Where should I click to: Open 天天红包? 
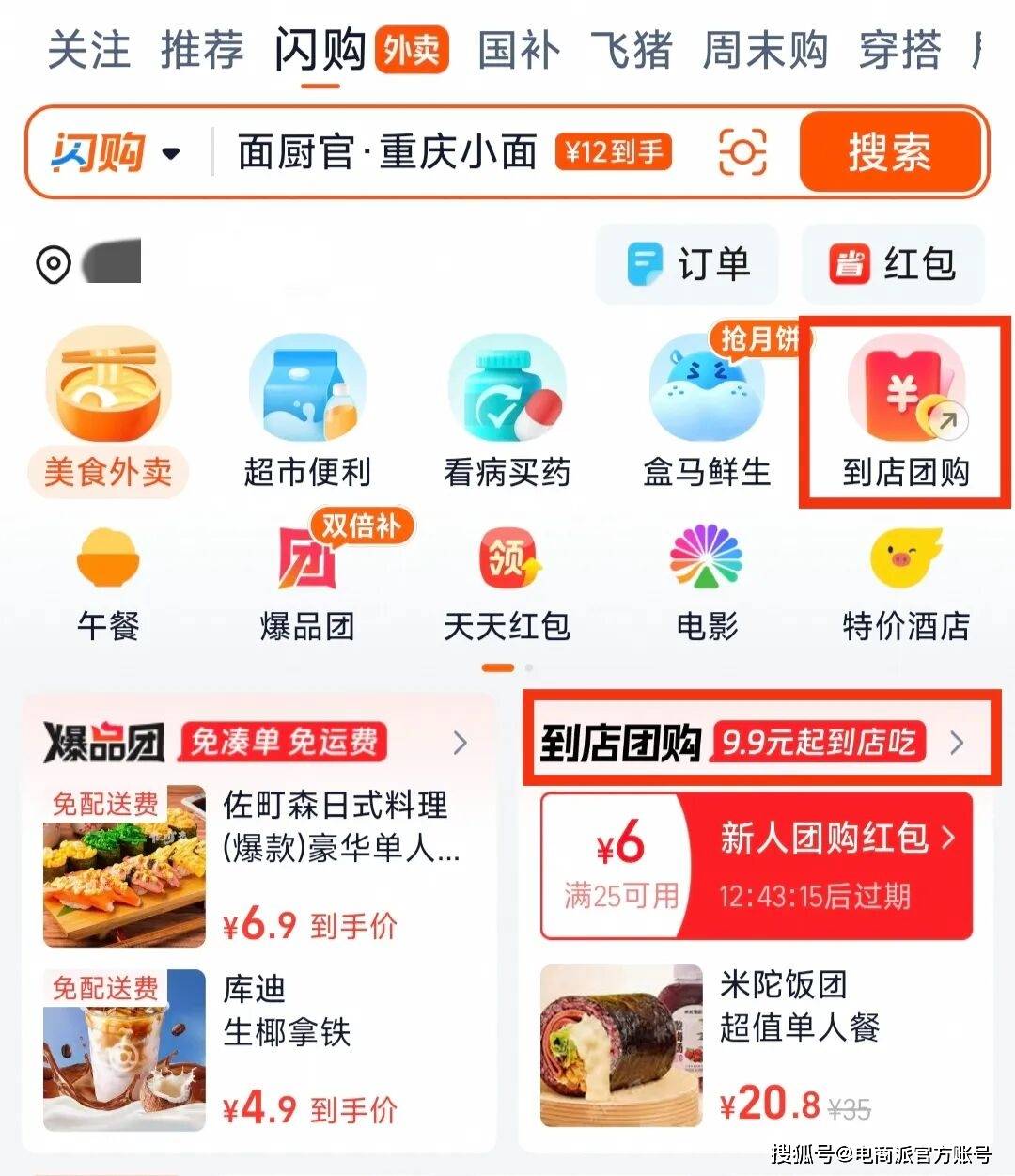[x=507, y=585]
